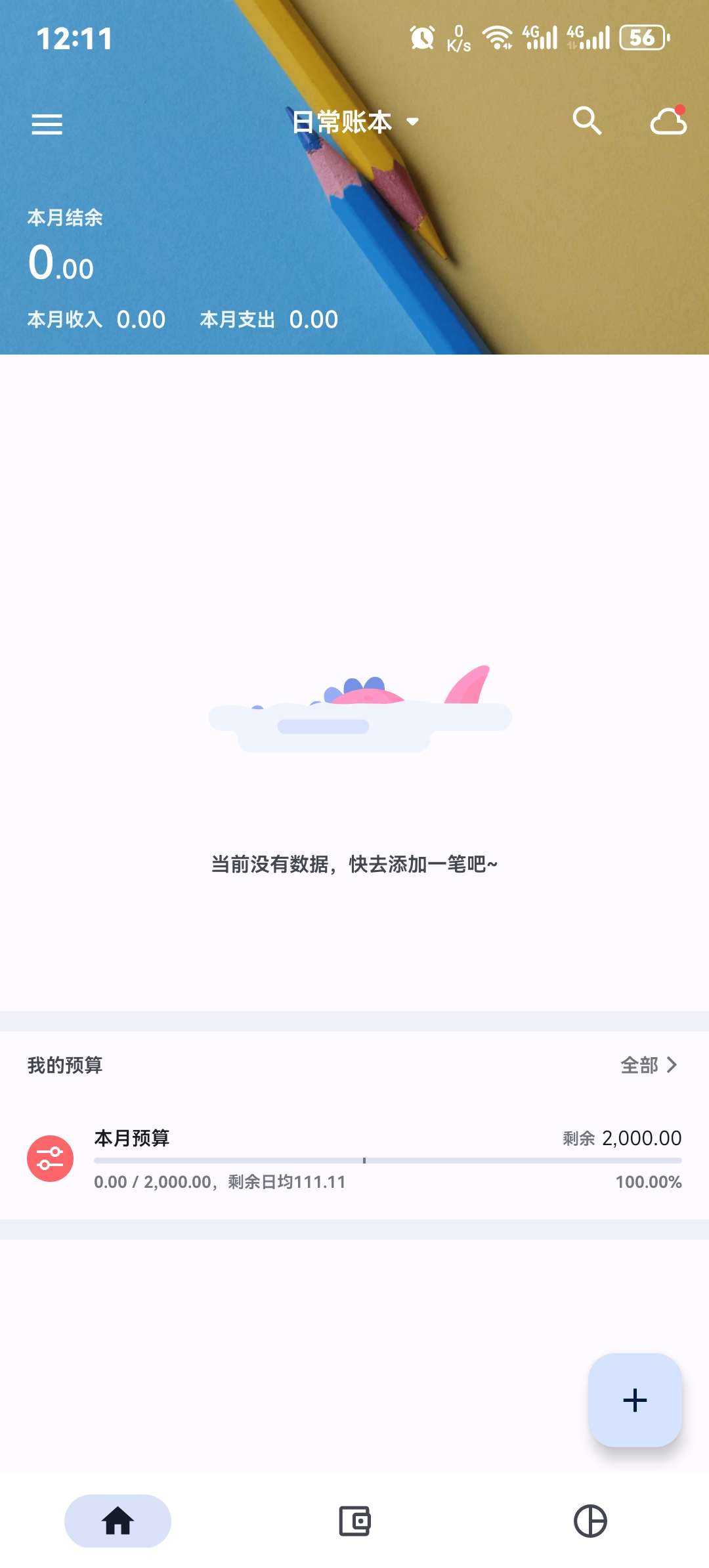Screen dimensions: 709x1568
Task: View all budgets via 全部
Action: click(648, 1064)
